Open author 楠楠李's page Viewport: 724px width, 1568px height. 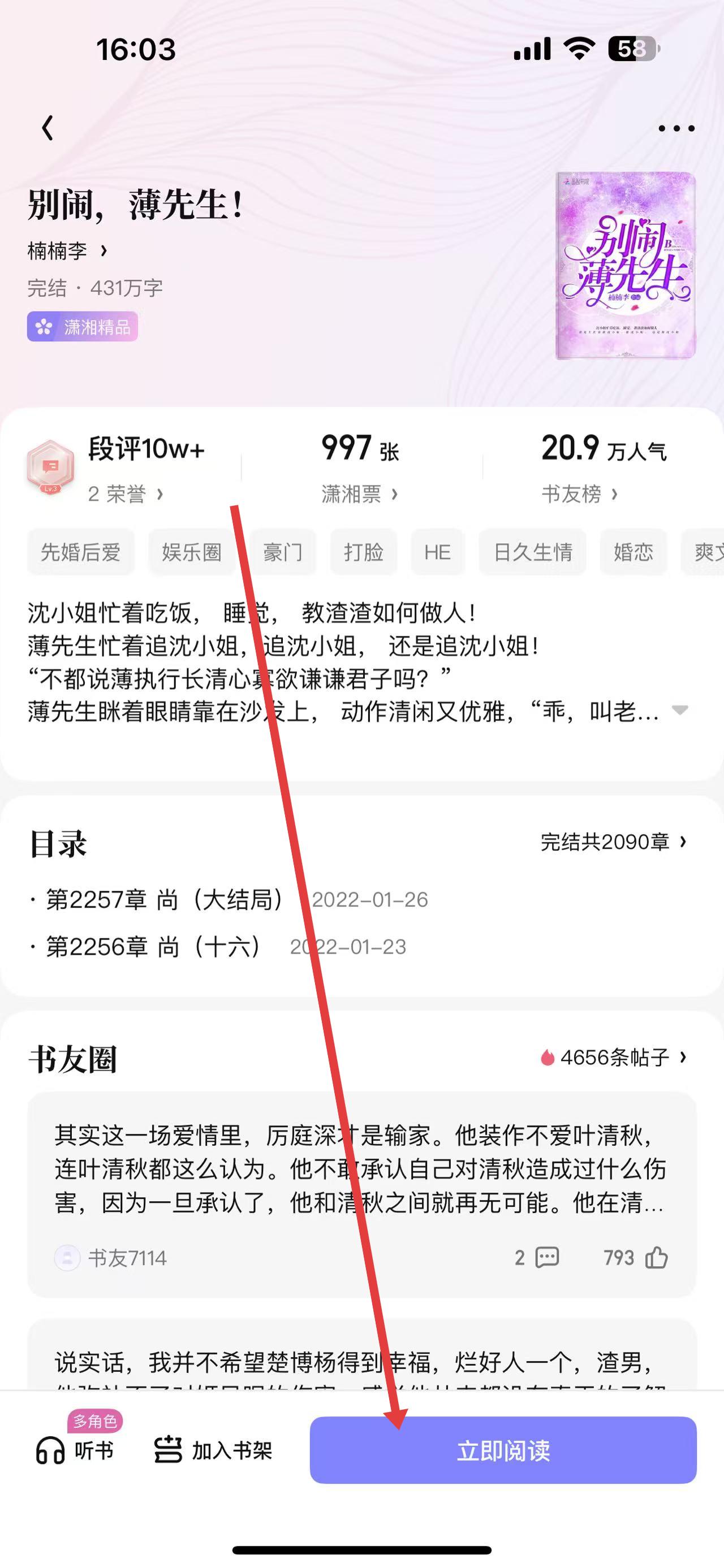(x=67, y=251)
